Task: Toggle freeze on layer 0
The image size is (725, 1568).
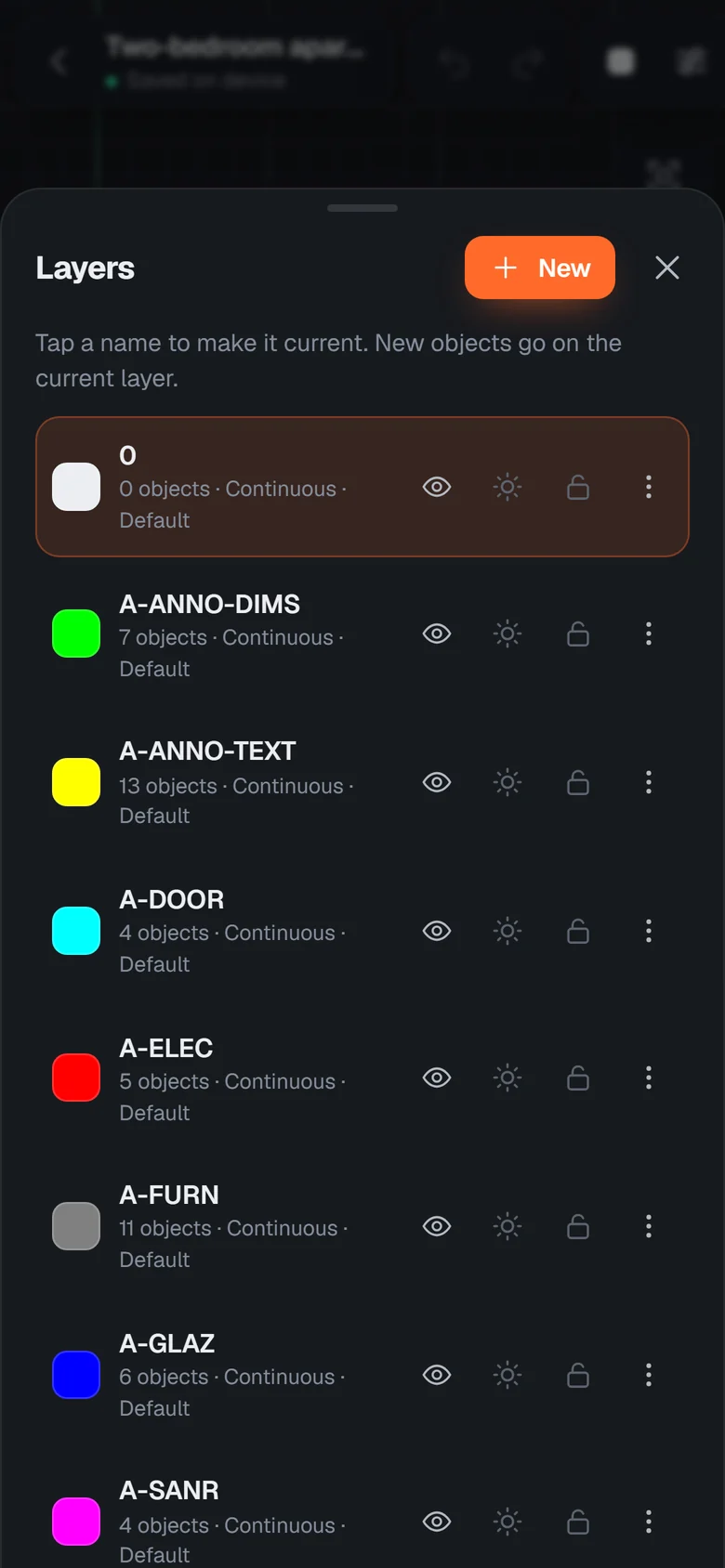Action: 507,487
